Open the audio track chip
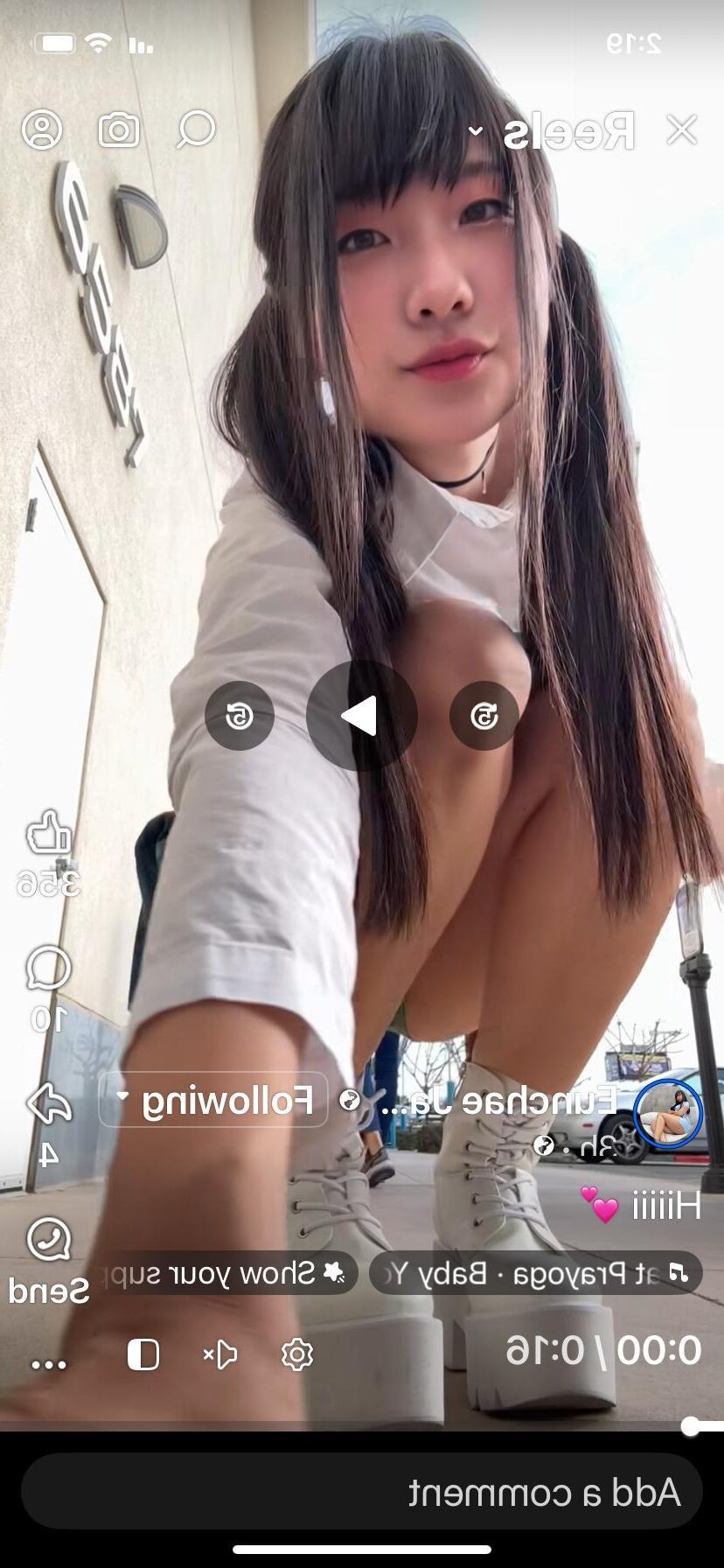This screenshot has height=1568, width=724. tap(535, 1273)
